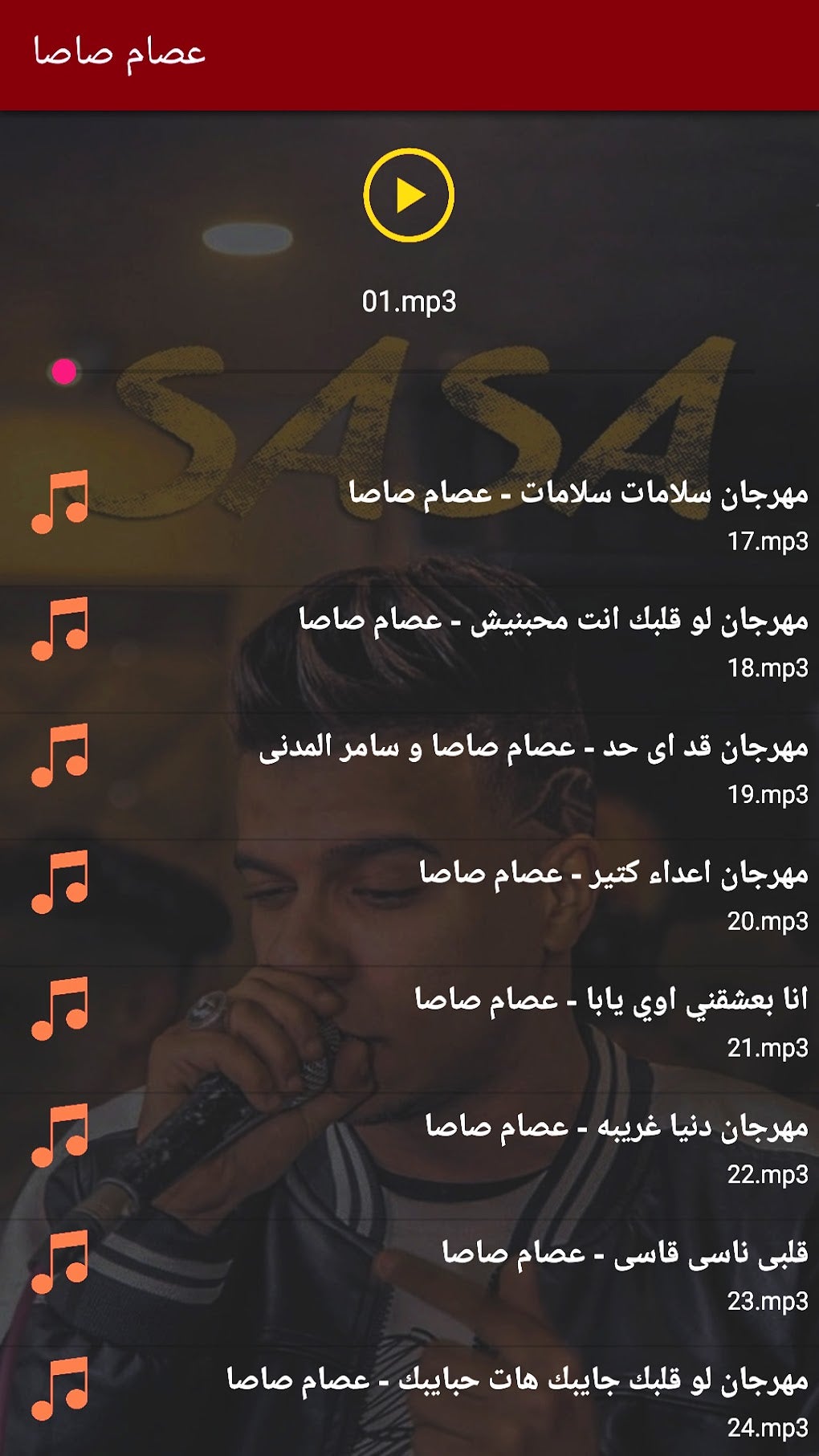819x1456 pixels.
Task: Tap the pink seek bar handle
Action: coord(64,371)
